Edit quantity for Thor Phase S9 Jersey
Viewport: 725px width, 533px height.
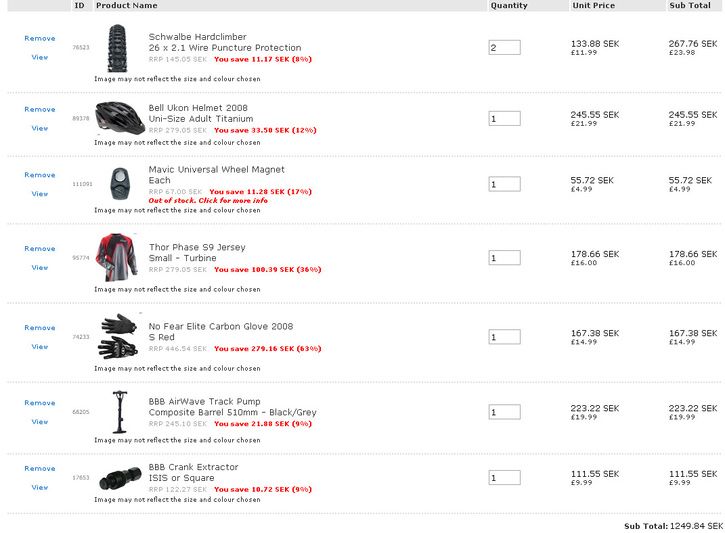click(504, 258)
